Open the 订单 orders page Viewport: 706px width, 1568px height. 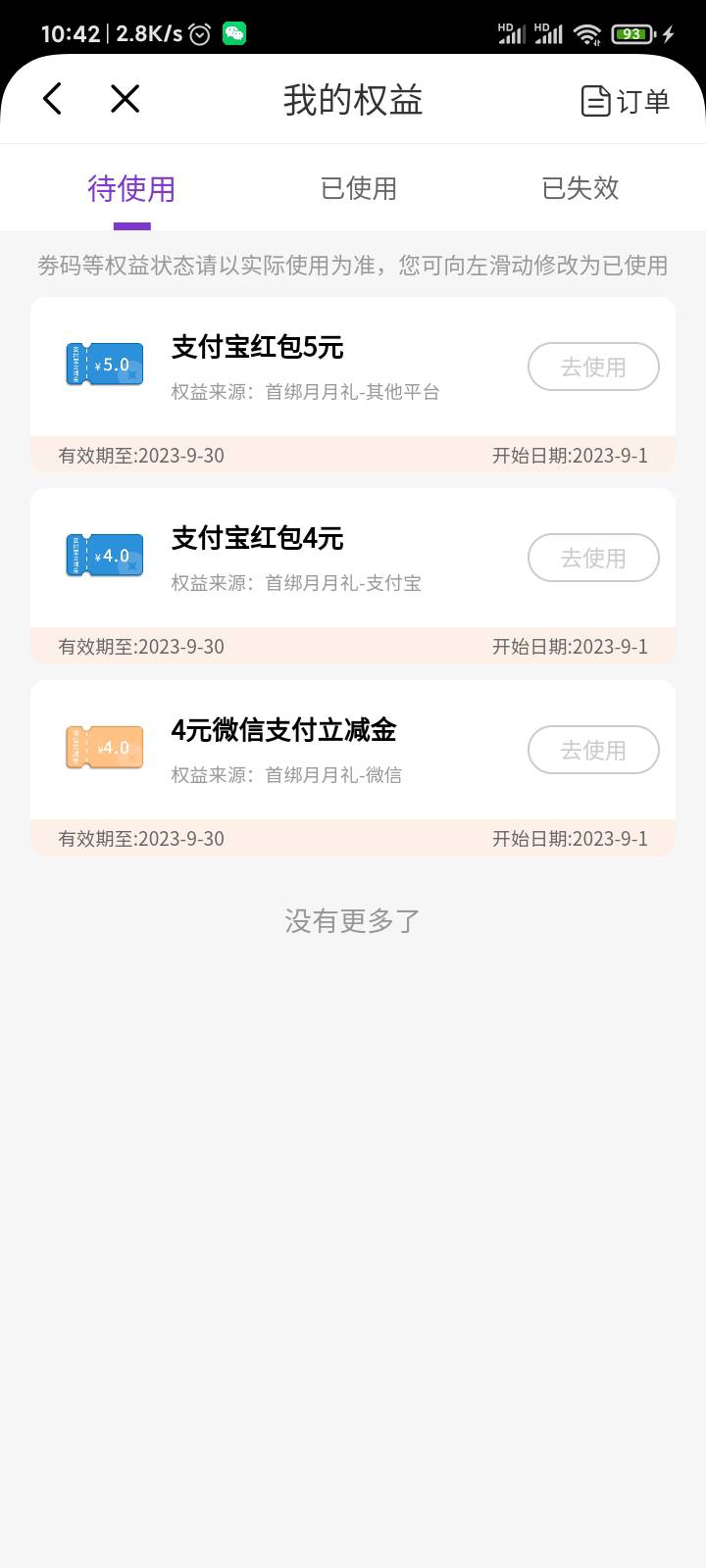[x=625, y=101]
